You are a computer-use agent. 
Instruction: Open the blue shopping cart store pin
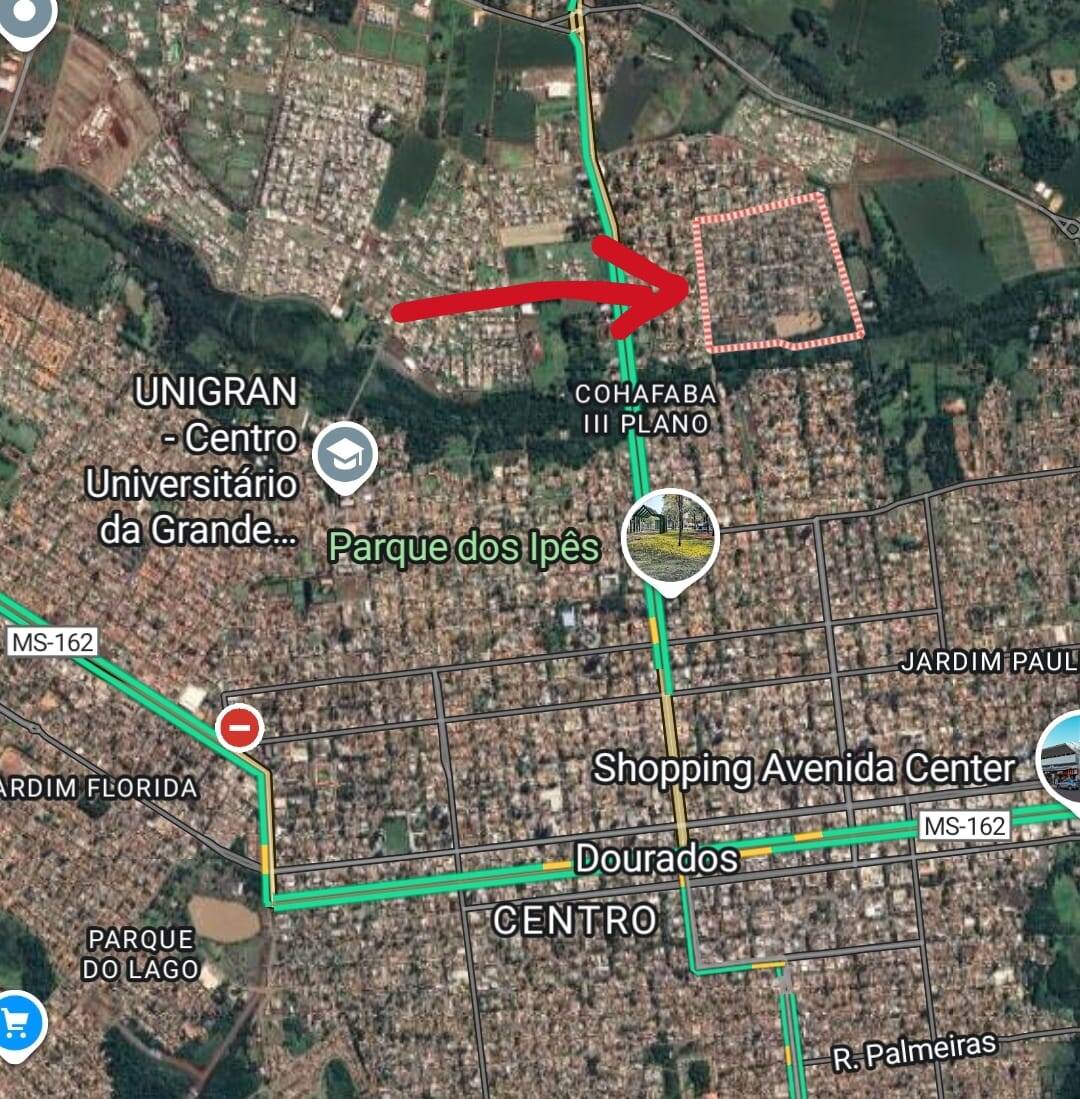pyautogui.click(x=15, y=1022)
